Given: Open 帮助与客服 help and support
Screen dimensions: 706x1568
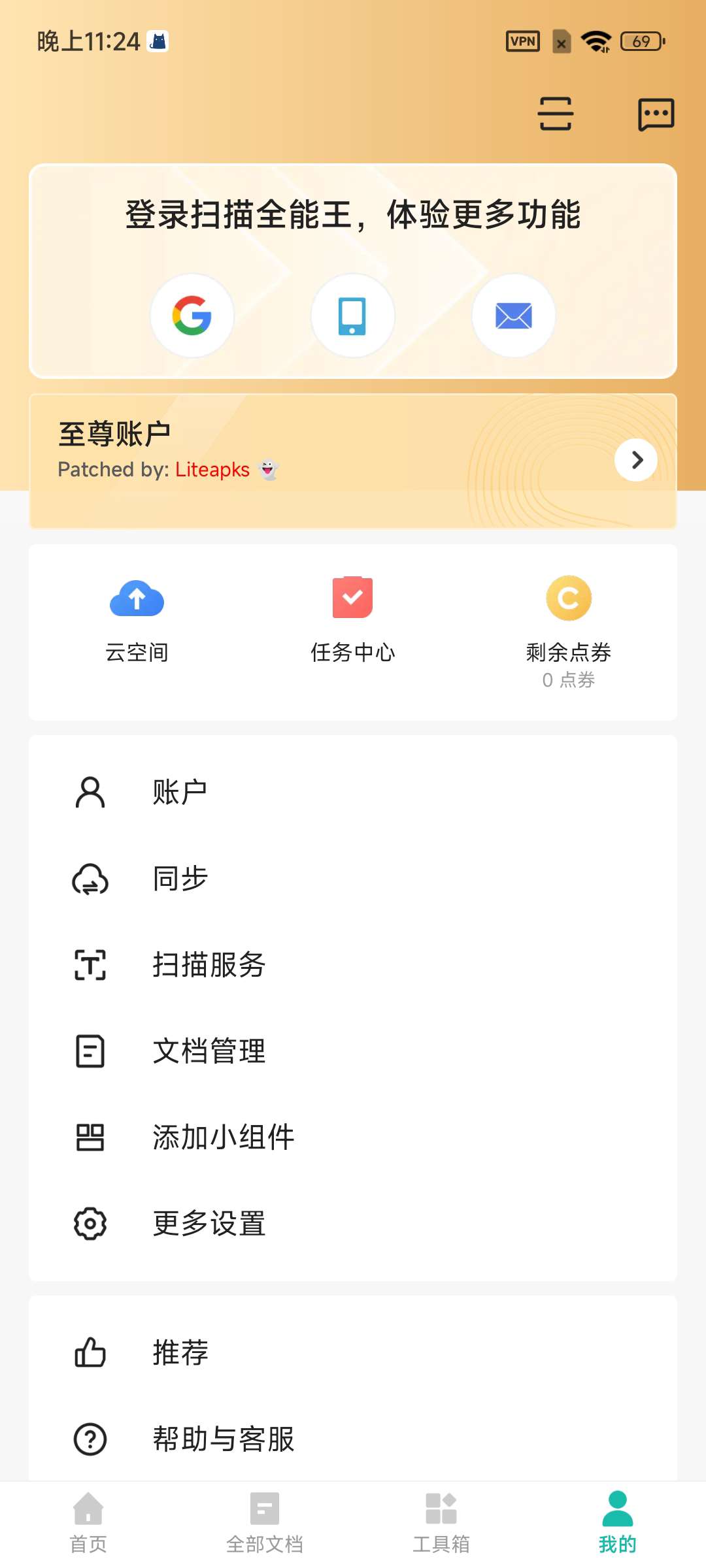Looking at the screenshot, I should 353,1439.
